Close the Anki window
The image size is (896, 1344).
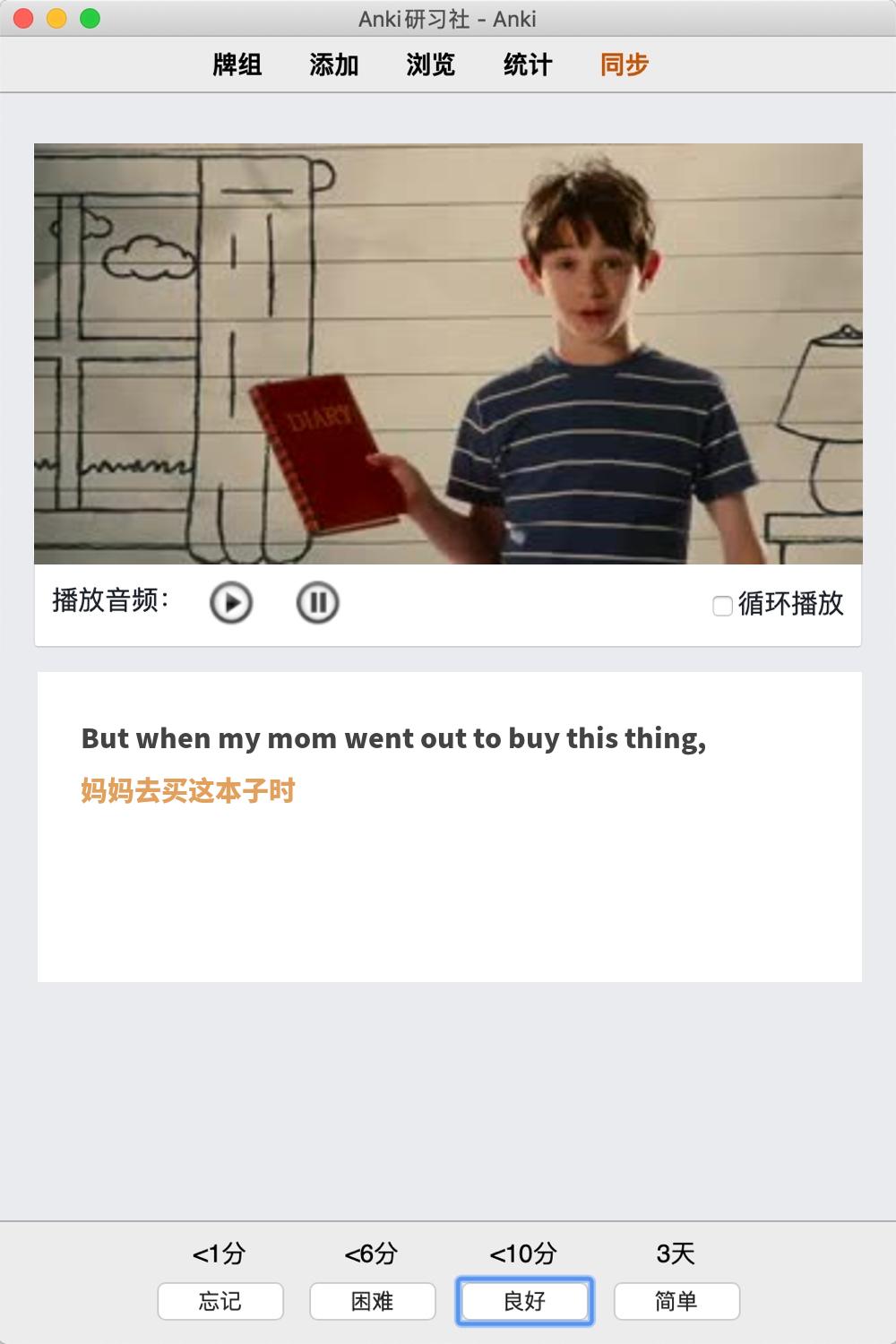point(24,18)
